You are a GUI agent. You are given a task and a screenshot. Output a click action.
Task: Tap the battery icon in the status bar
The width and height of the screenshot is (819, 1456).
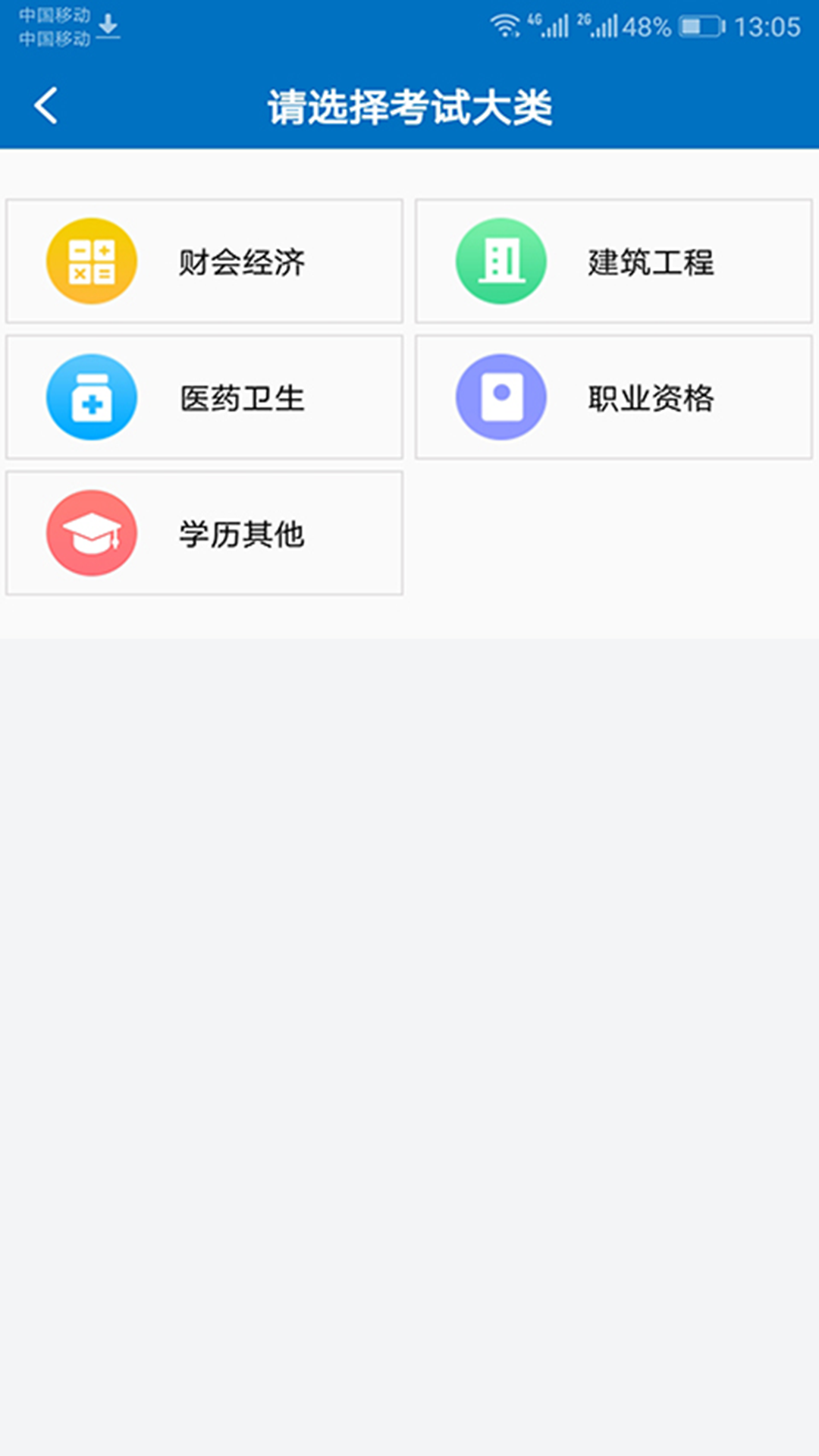698,23
